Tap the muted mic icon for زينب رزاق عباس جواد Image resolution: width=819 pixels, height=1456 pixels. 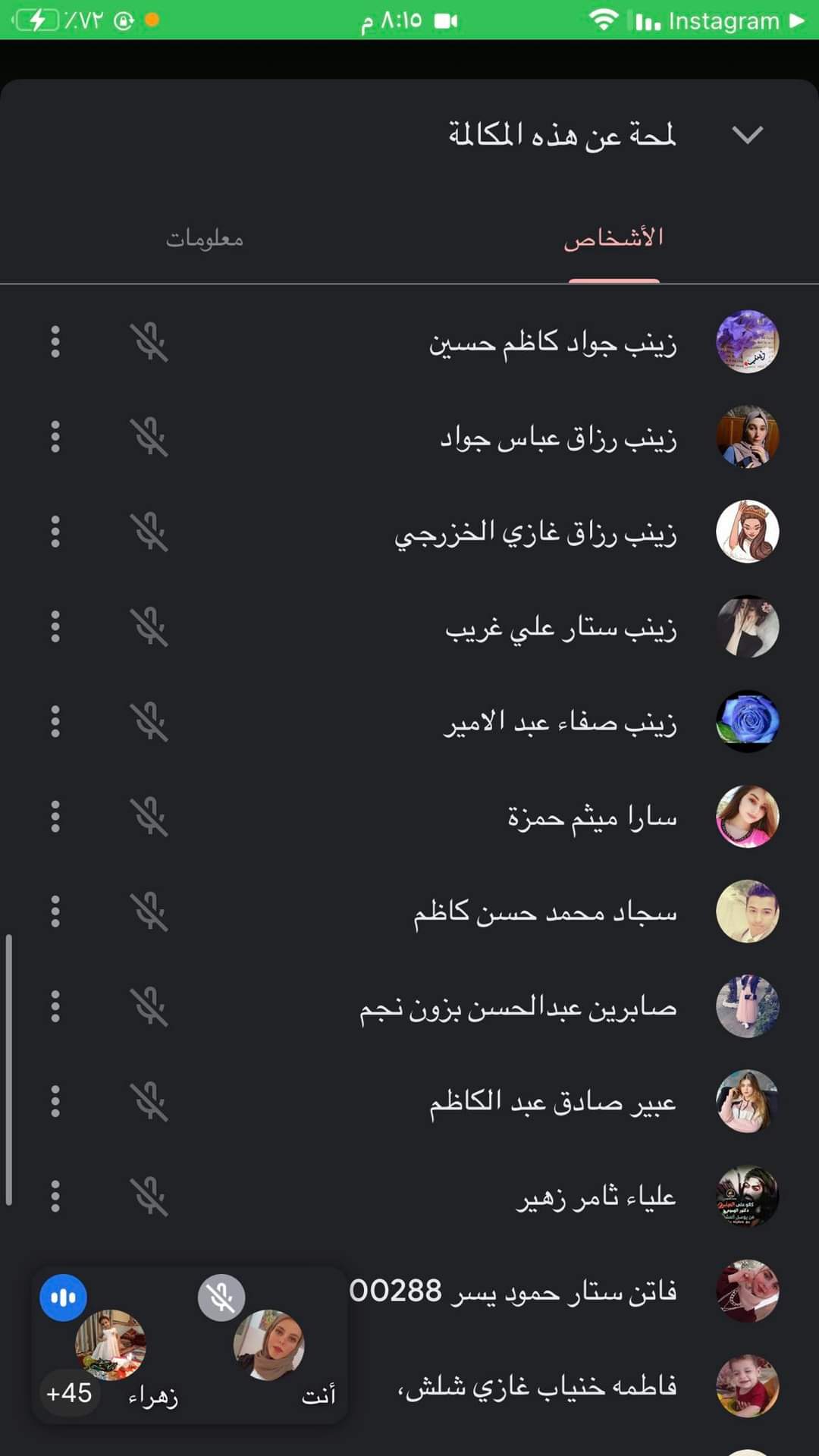pyautogui.click(x=149, y=438)
